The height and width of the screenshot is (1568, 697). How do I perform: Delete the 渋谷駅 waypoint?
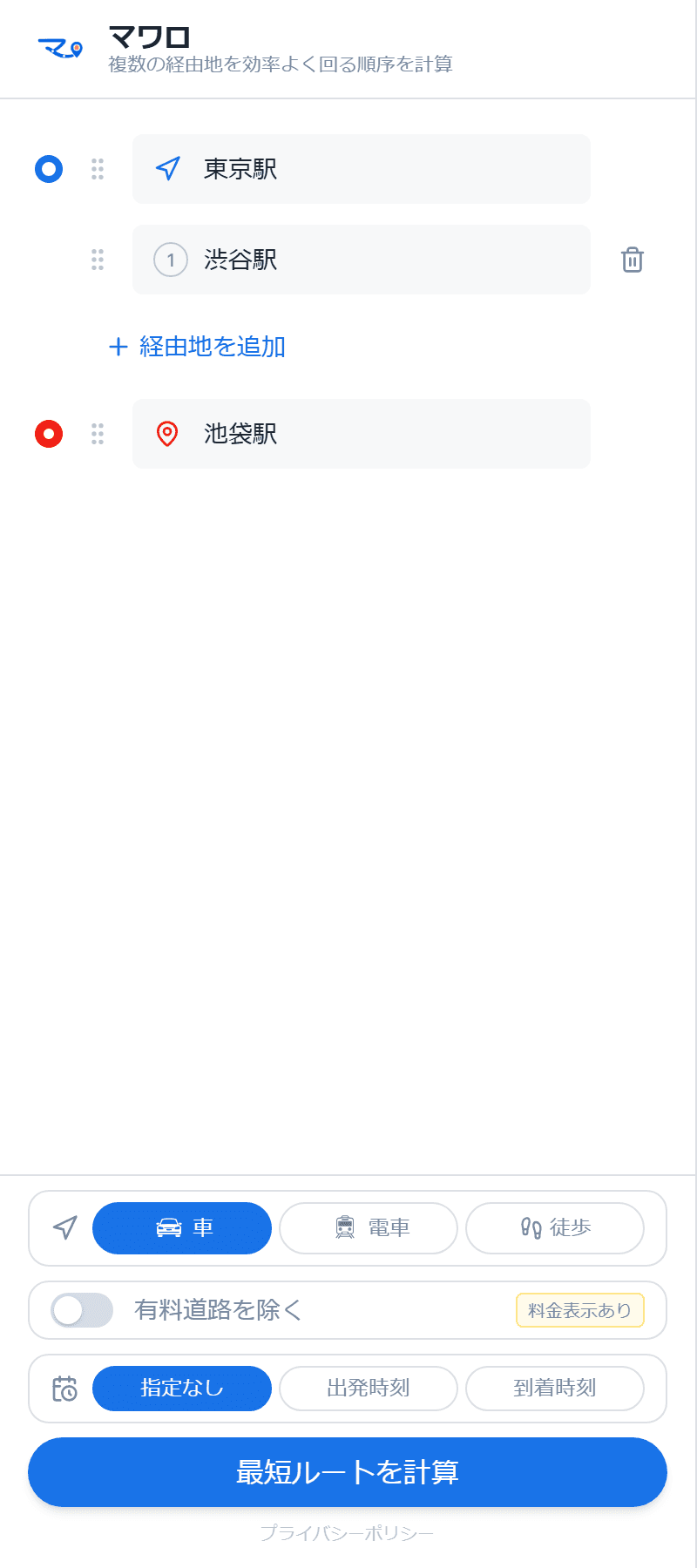[633, 260]
